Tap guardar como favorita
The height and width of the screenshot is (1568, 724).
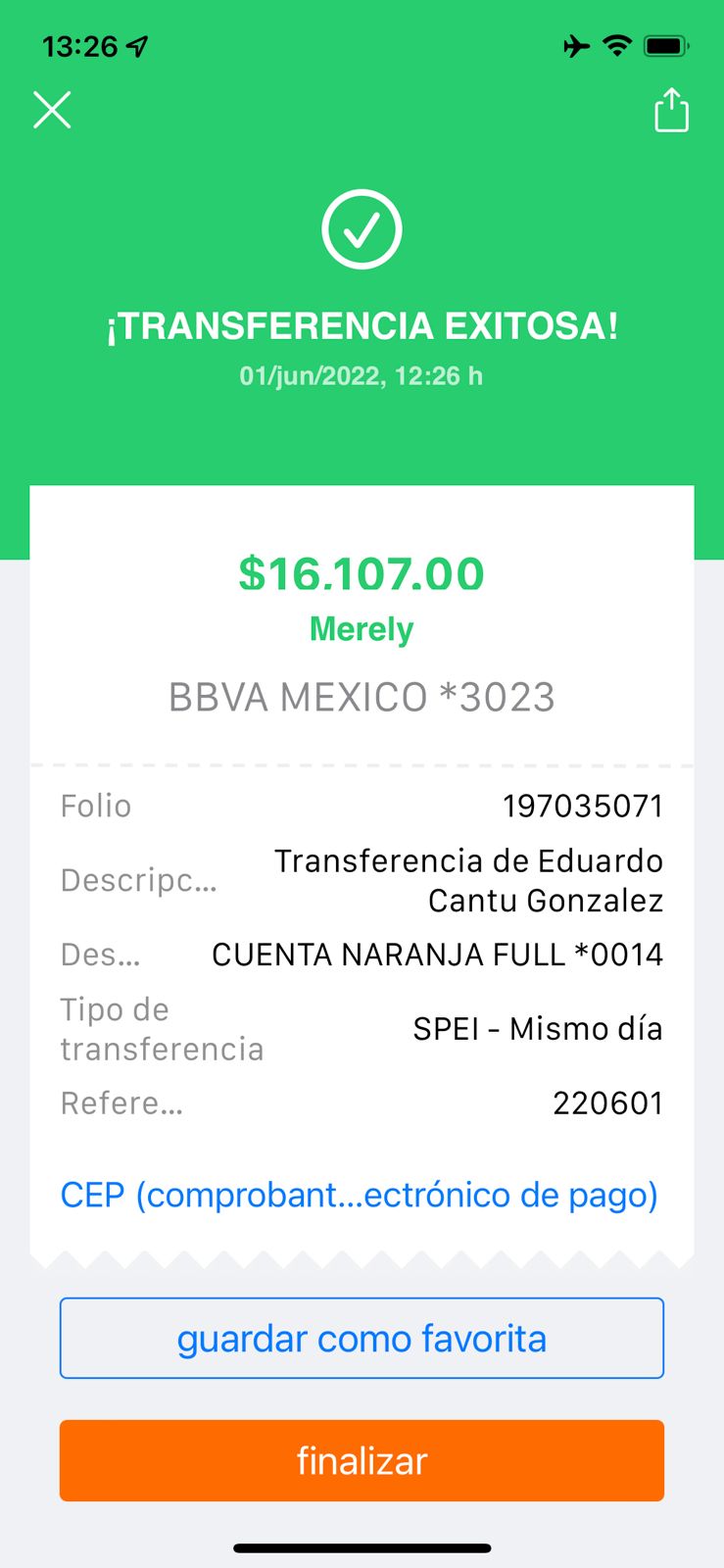[x=362, y=1338]
